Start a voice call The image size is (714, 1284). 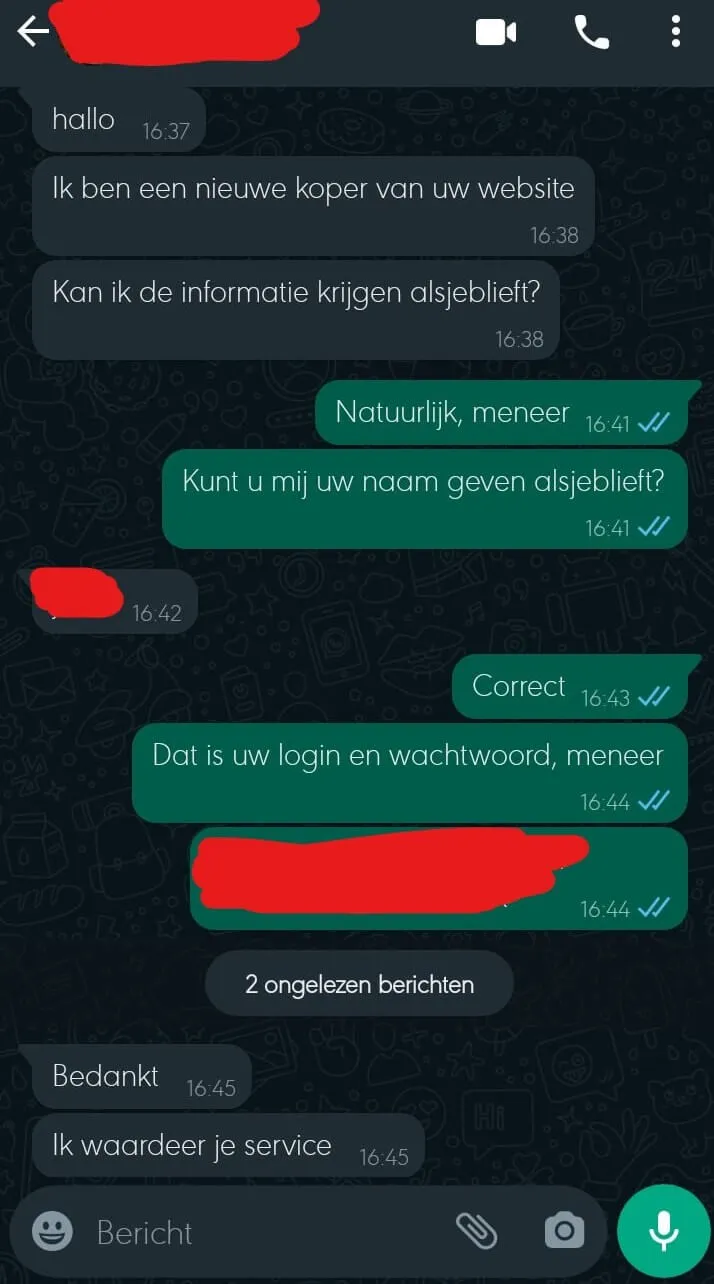(x=591, y=33)
